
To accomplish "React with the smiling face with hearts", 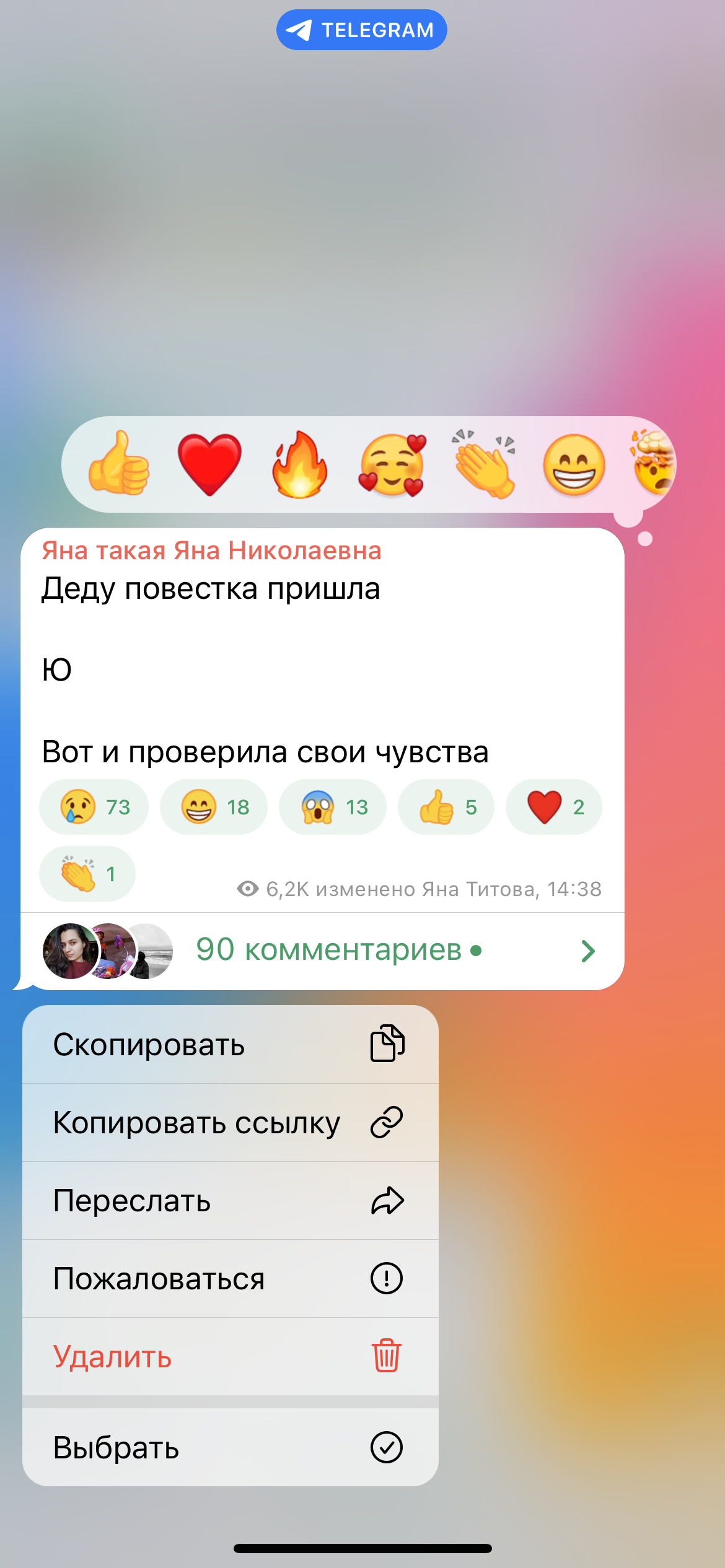I will 392,464.
